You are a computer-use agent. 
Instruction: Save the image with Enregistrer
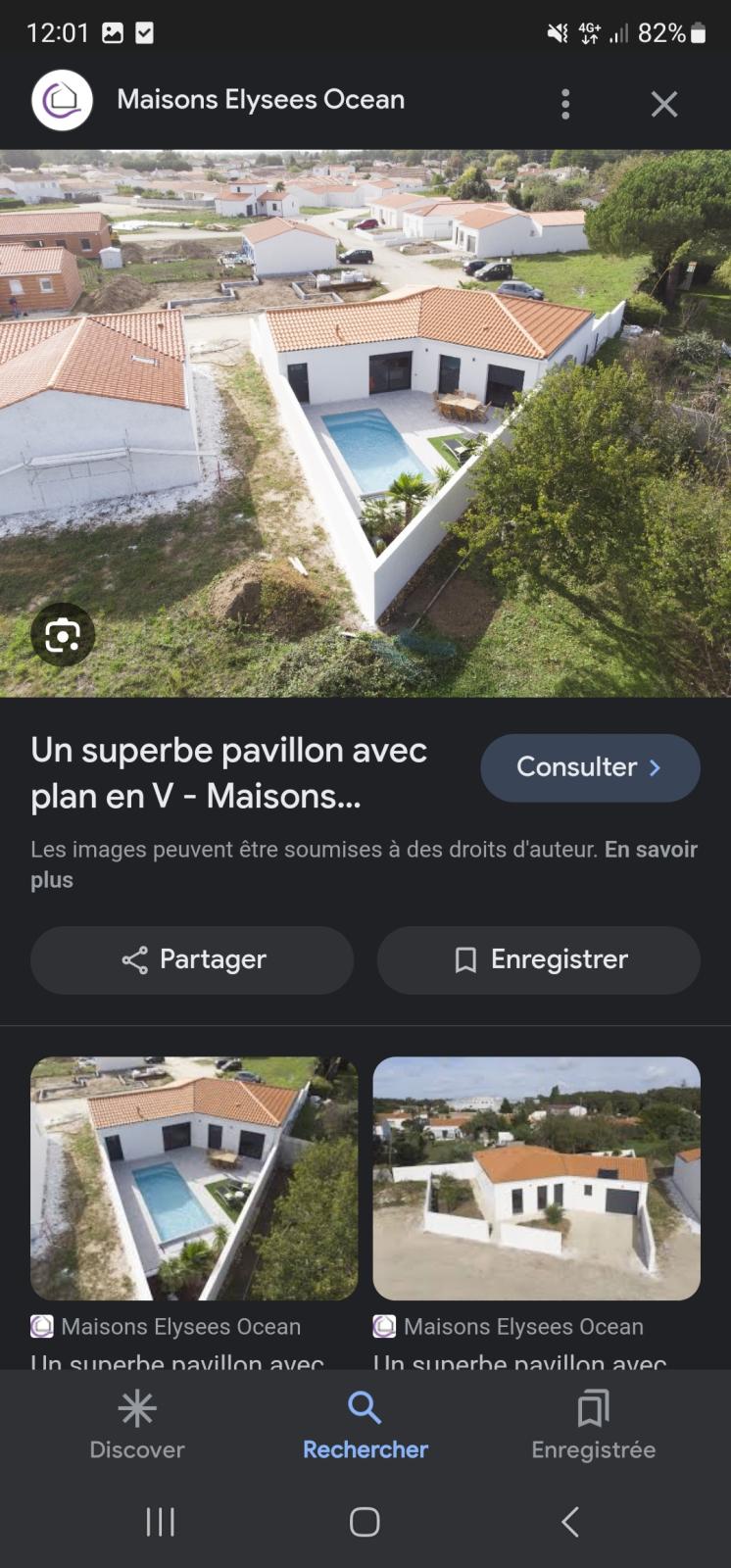[539, 959]
